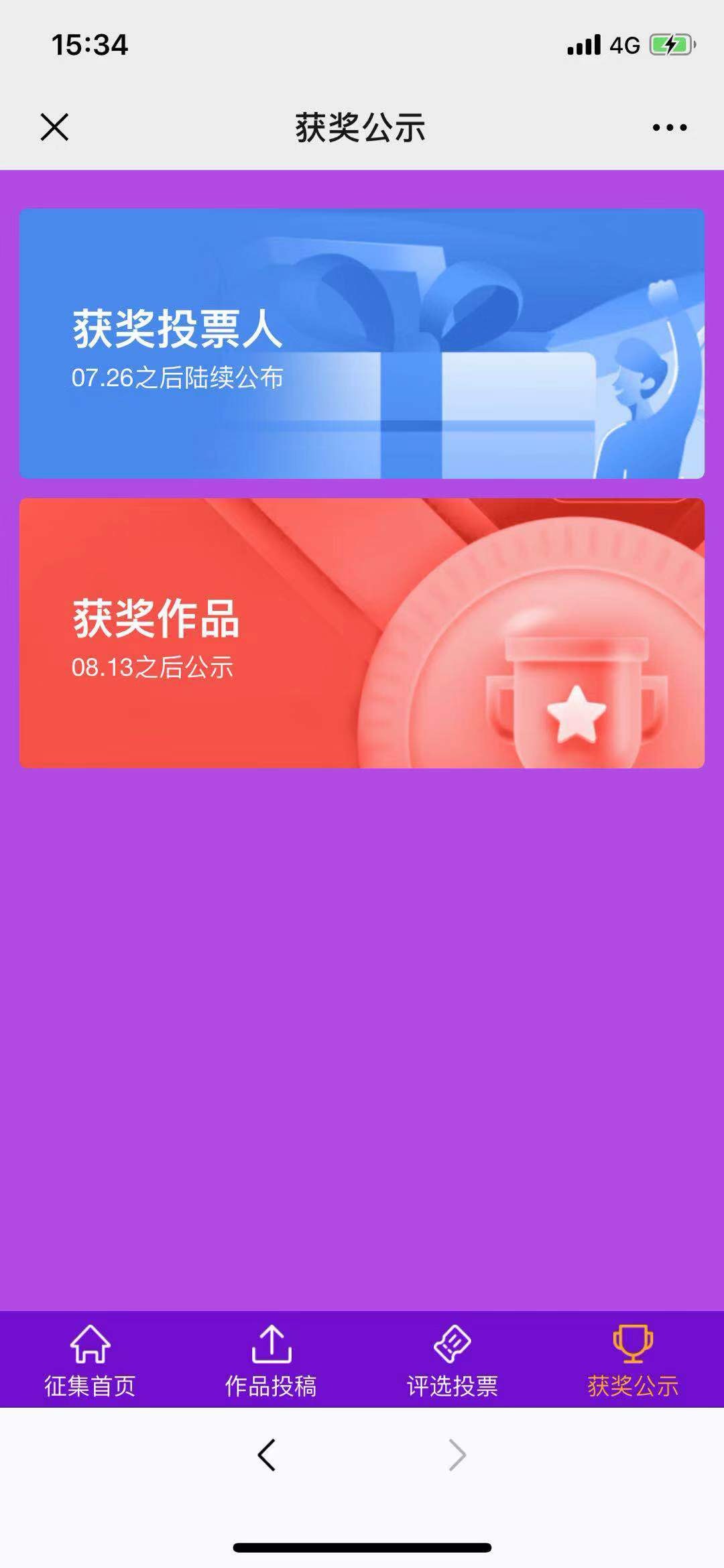This screenshot has width=724, height=1568.
Task: Tap the browser forward arrow
Action: tap(457, 1455)
